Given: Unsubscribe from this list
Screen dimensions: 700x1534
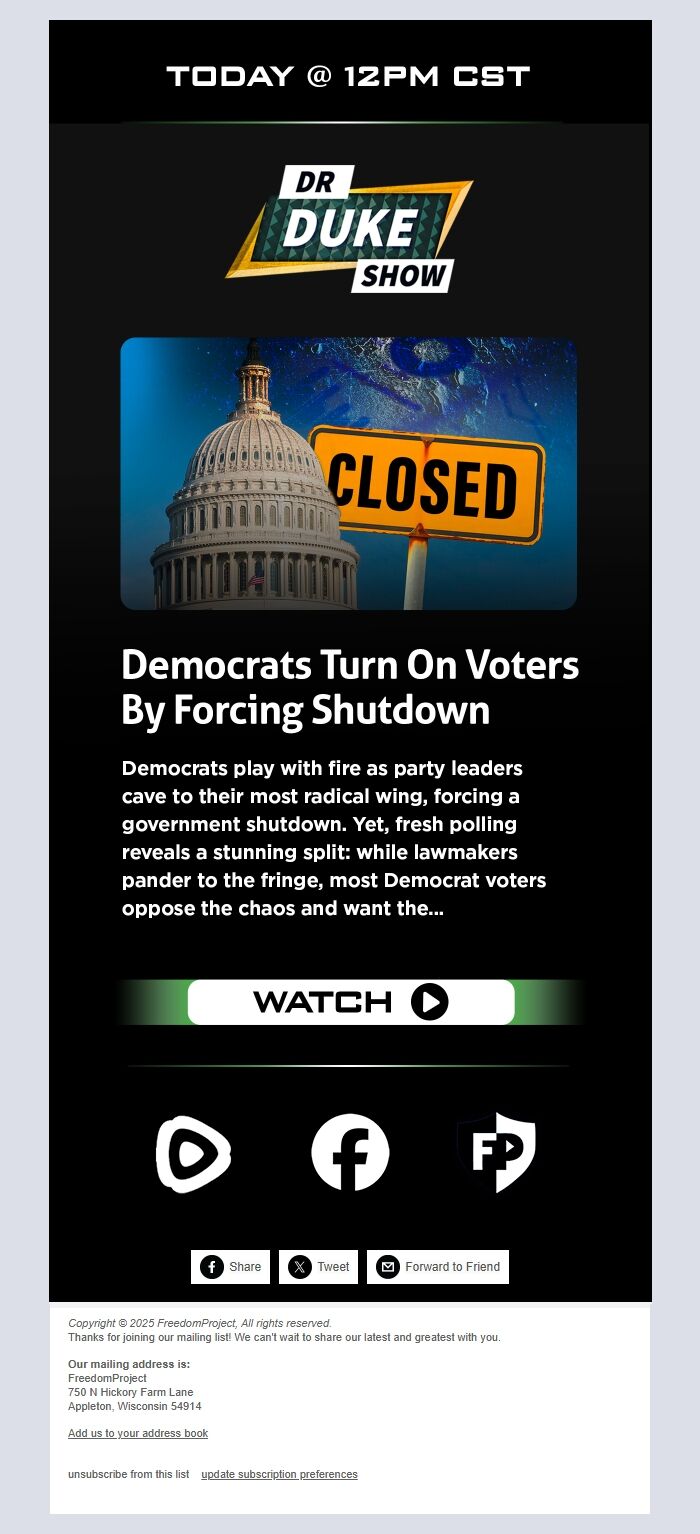Looking at the screenshot, I should tap(128, 1474).
